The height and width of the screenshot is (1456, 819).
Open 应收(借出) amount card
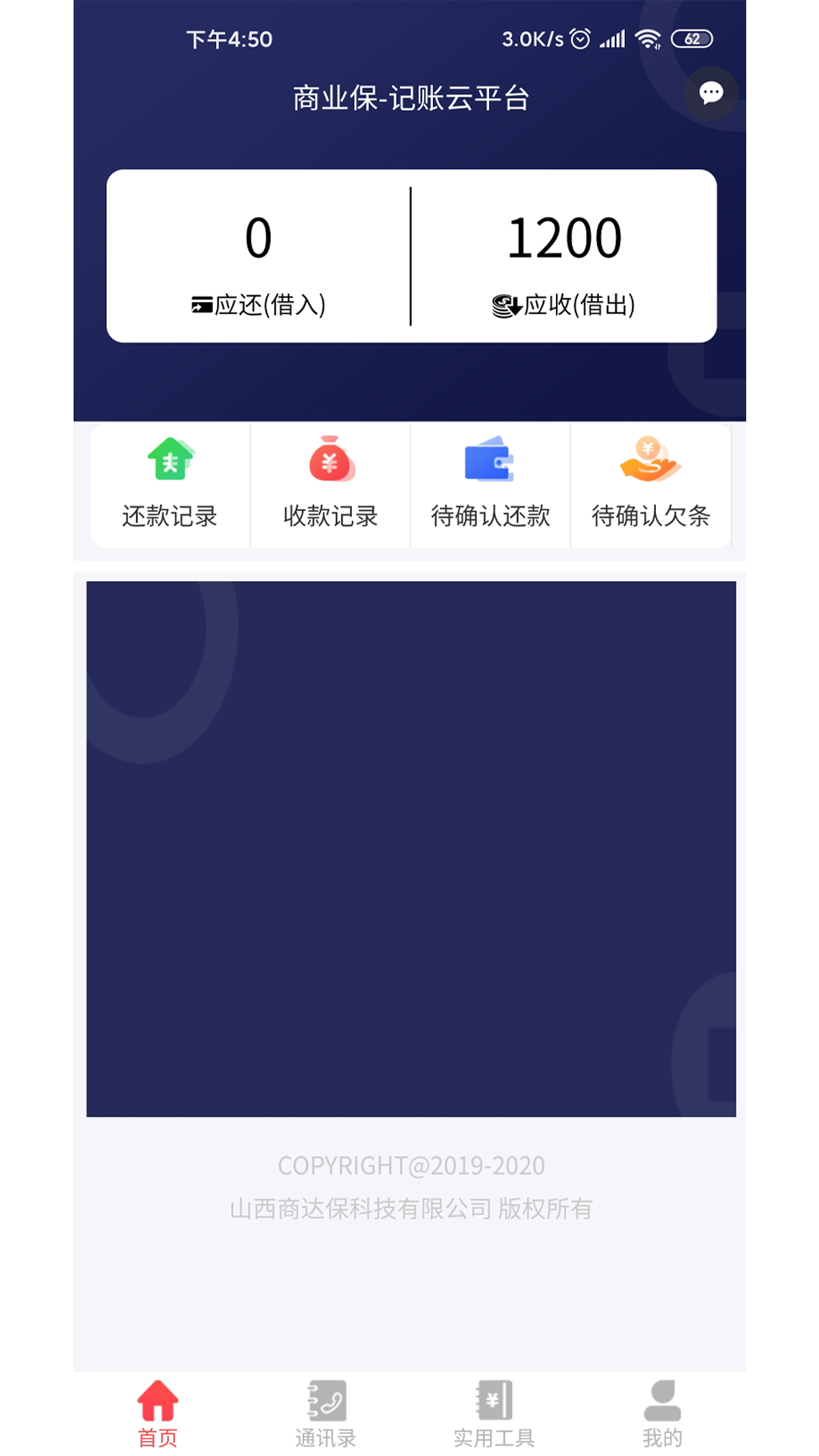click(564, 258)
